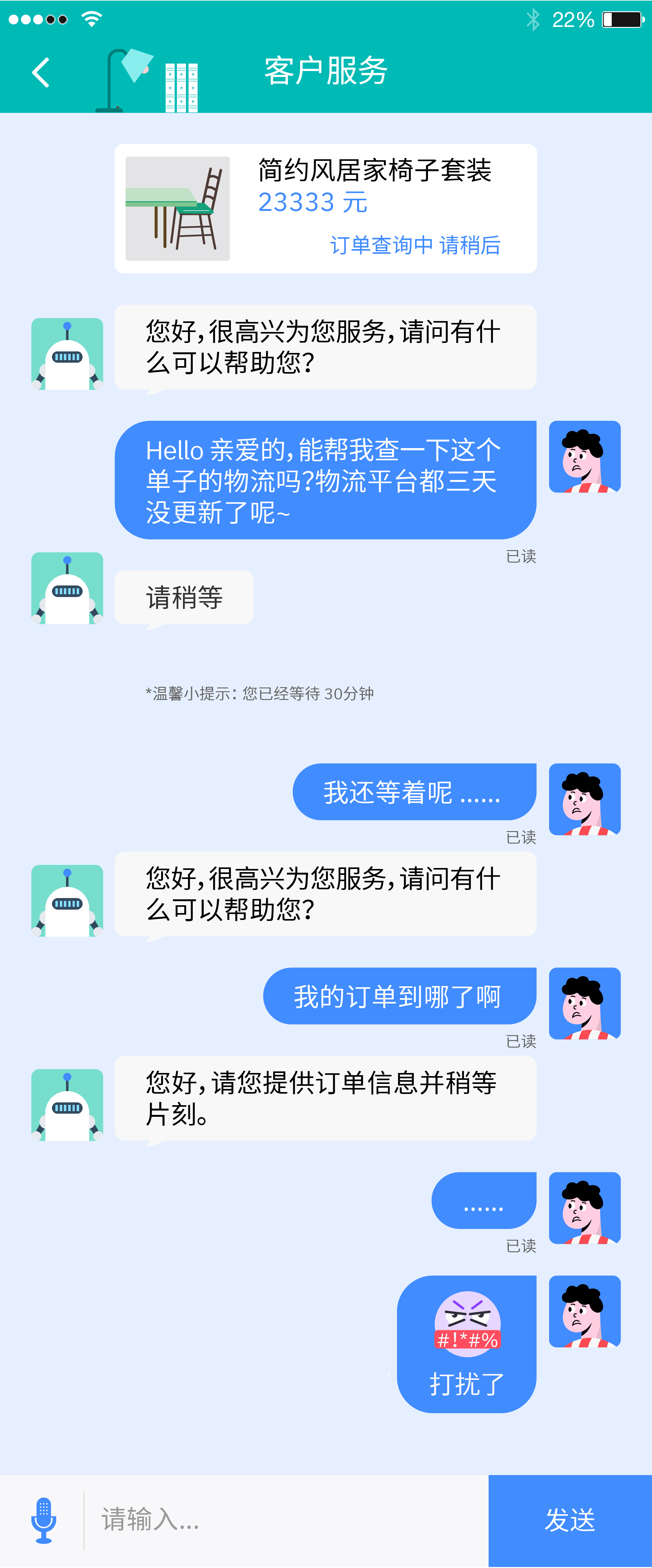Screen dimensions: 652x1568
Task: Tap the price 23333 元 link
Action: coord(313,203)
